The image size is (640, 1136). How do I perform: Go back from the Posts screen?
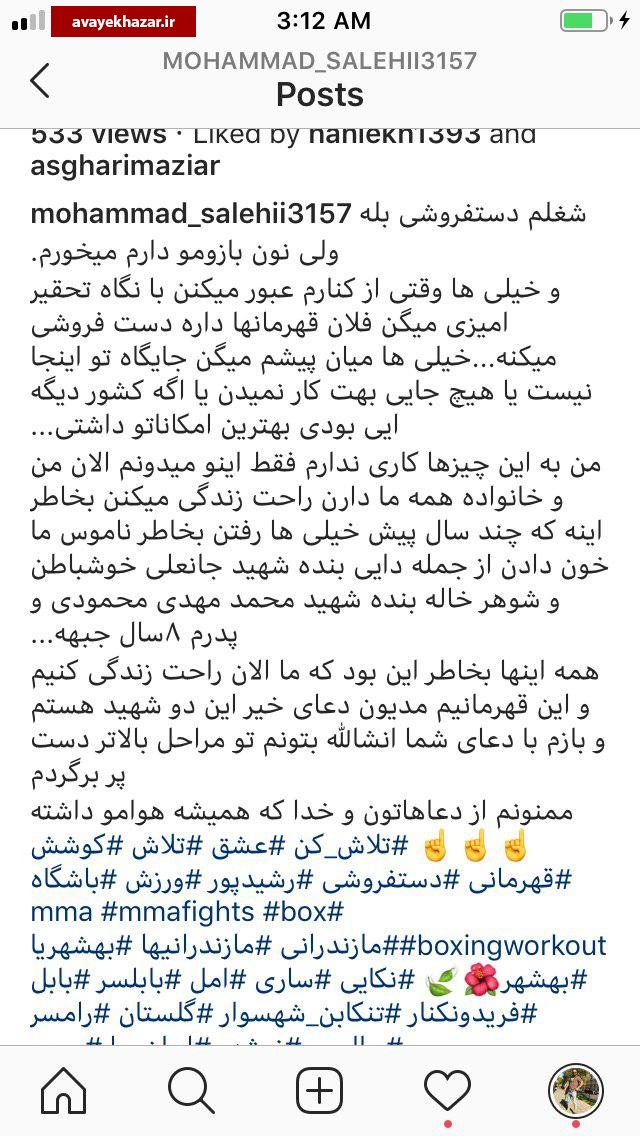[x=40, y=80]
